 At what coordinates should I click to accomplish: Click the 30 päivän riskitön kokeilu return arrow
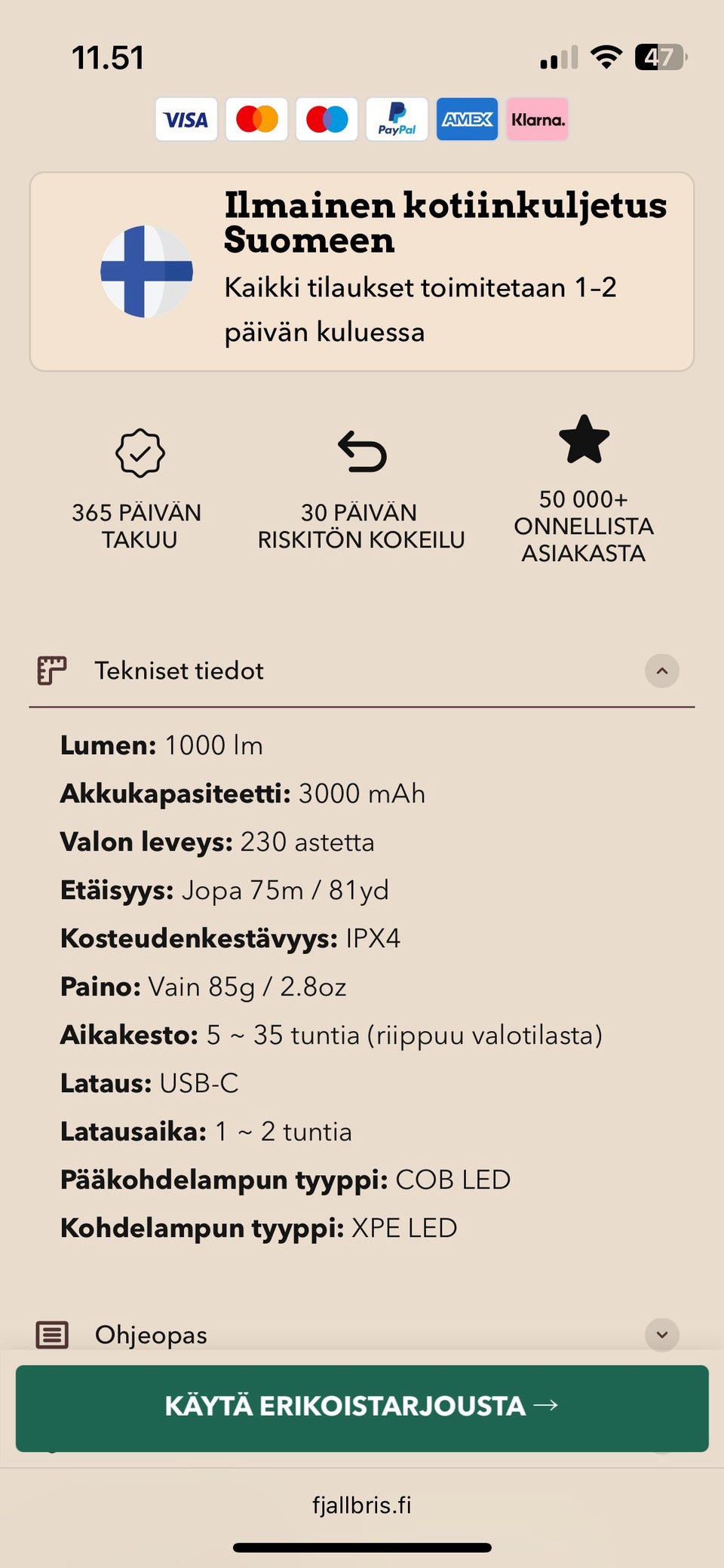[x=361, y=453]
